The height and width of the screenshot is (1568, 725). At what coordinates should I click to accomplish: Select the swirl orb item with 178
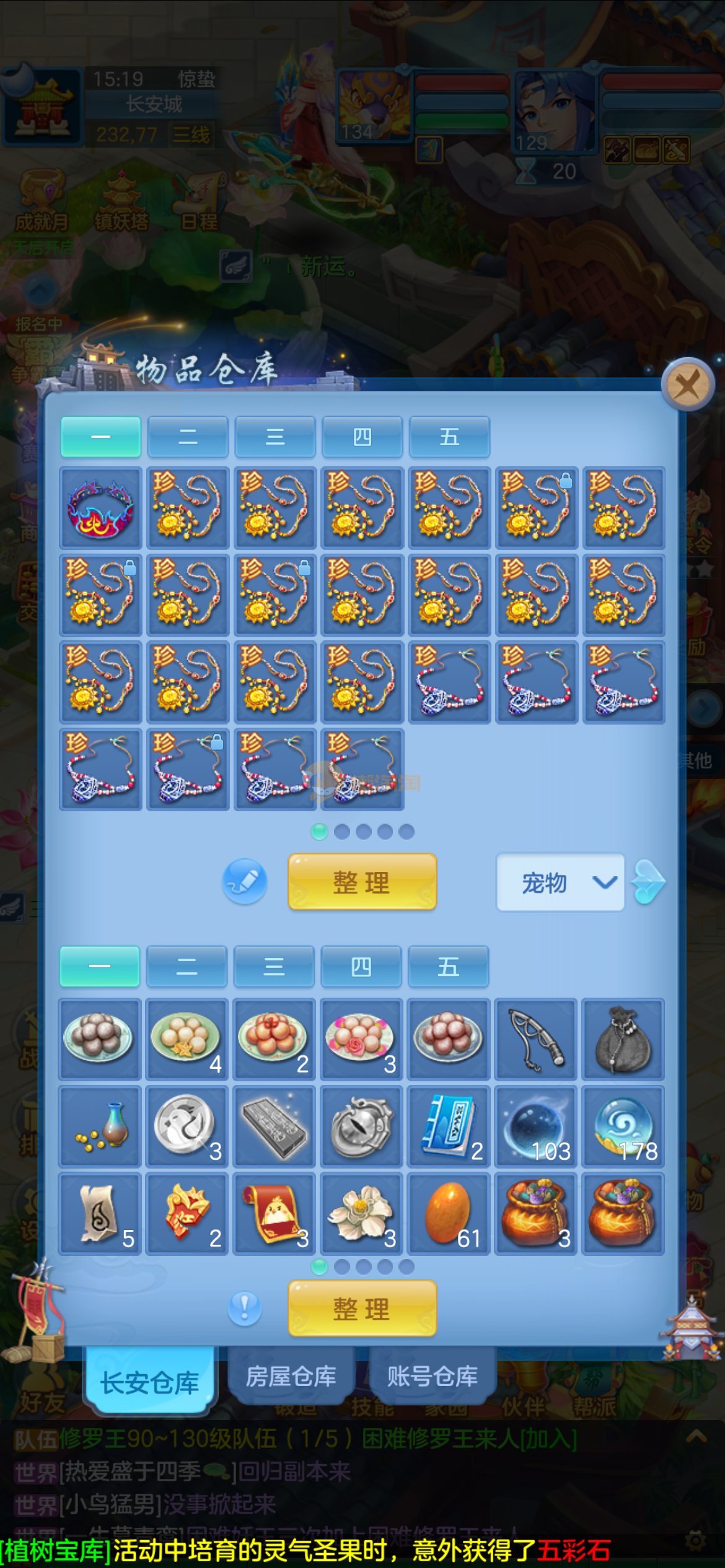coord(623,1126)
